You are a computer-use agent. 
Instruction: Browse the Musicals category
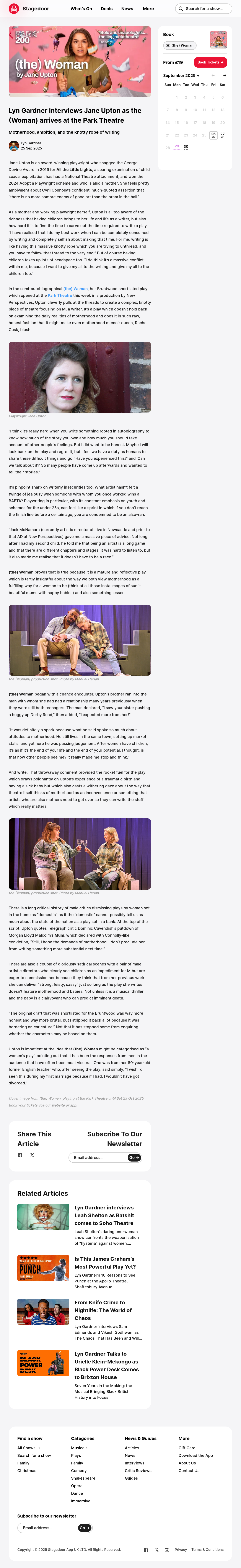[79, 1448]
